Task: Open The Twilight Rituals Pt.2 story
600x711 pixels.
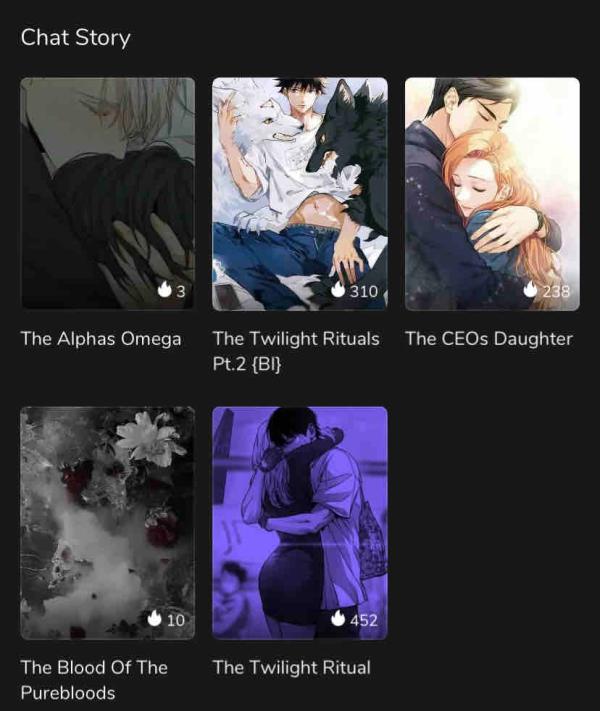Action: [299, 194]
